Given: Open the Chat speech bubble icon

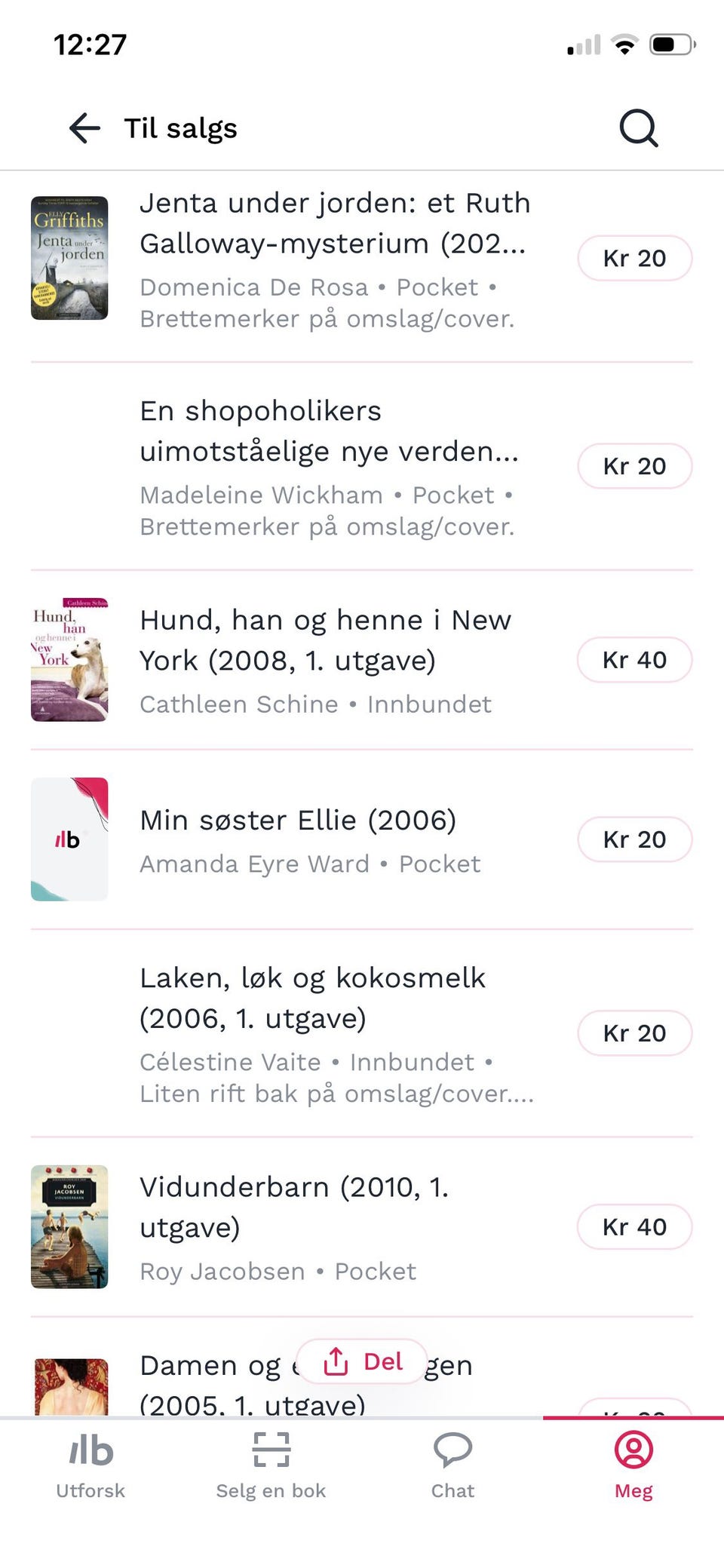Looking at the screenshot, I should tap(452, 1451).
